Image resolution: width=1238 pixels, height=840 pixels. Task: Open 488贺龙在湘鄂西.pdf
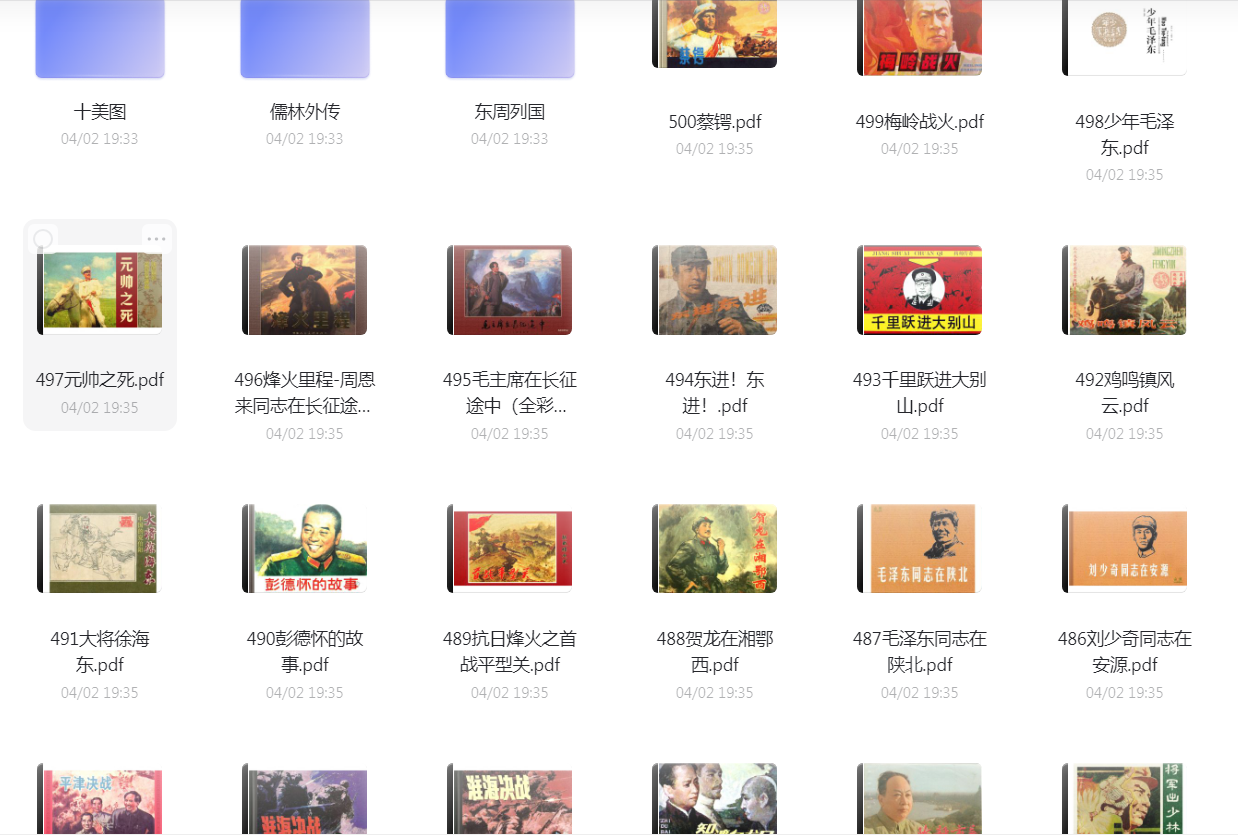[x=715, y=548]
